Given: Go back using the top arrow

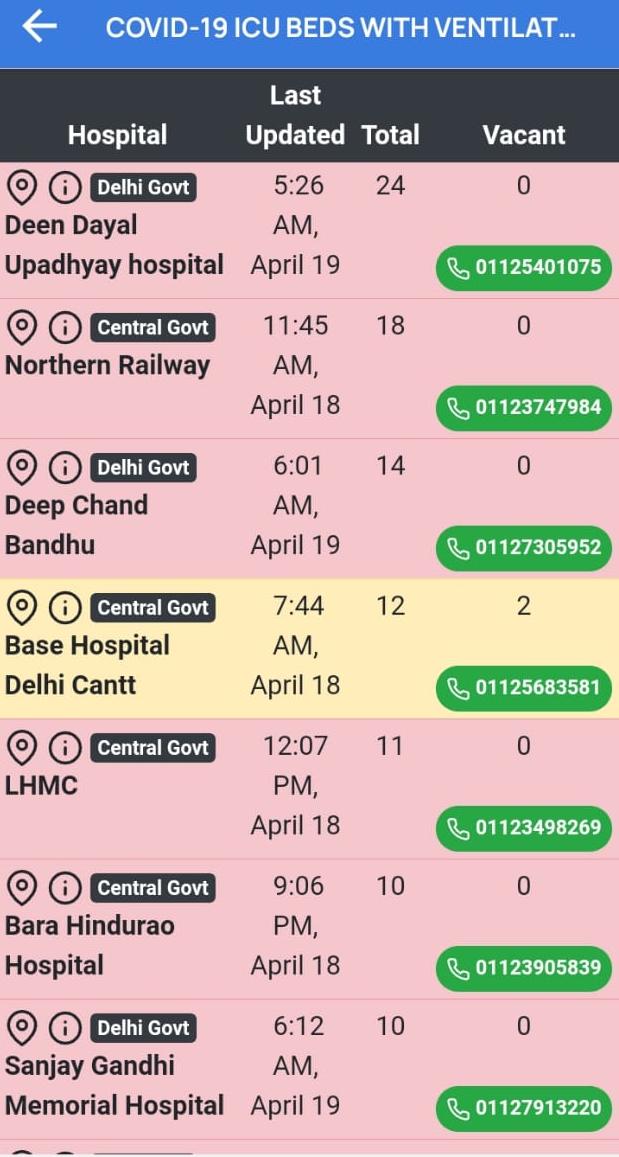Looking at the screenshot, I should coord(39,27).
